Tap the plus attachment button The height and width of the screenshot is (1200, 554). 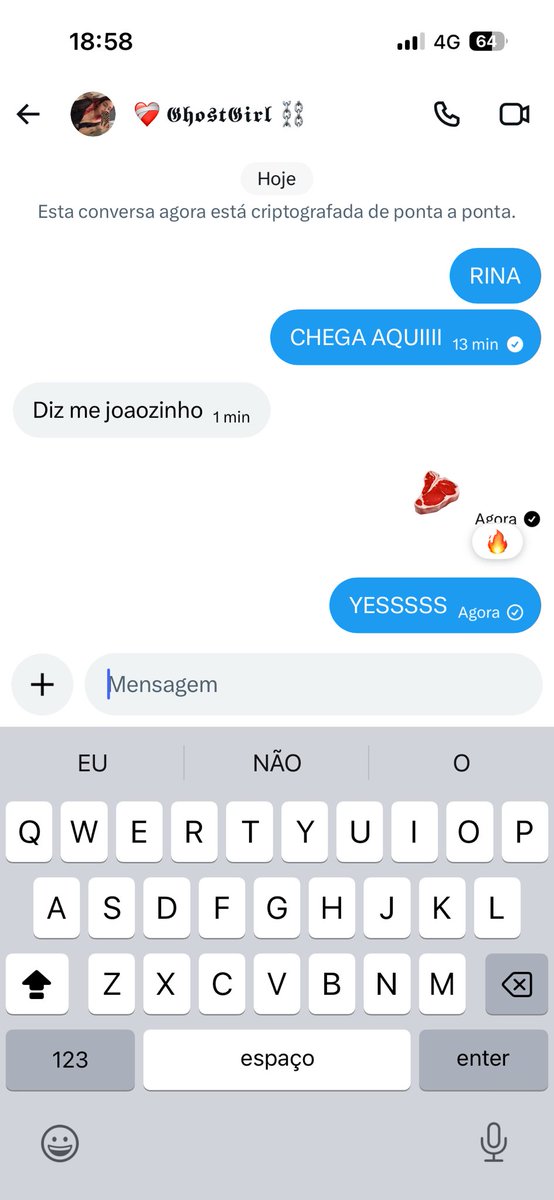42,684
